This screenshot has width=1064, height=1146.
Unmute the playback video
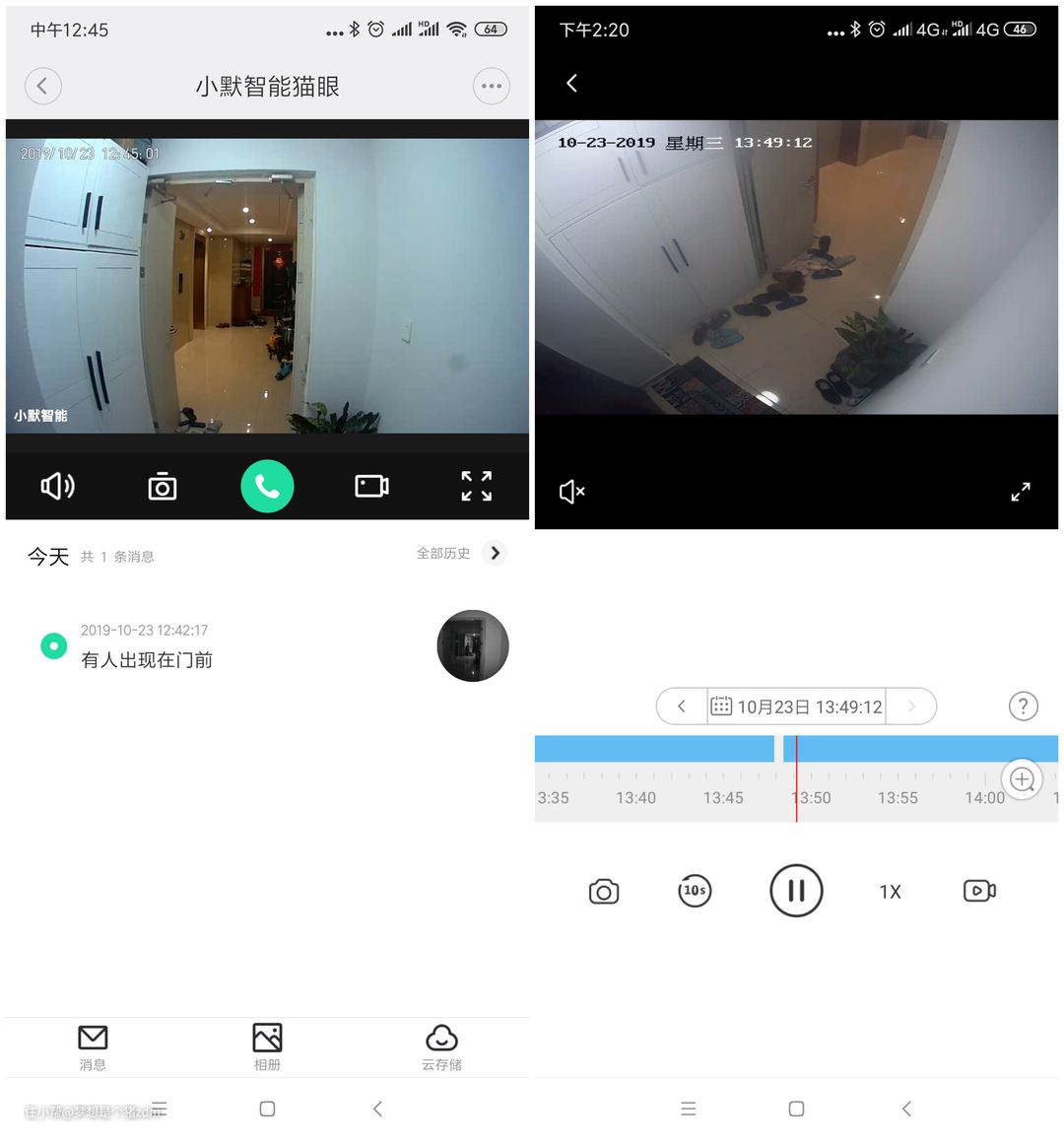click(571, 492)
